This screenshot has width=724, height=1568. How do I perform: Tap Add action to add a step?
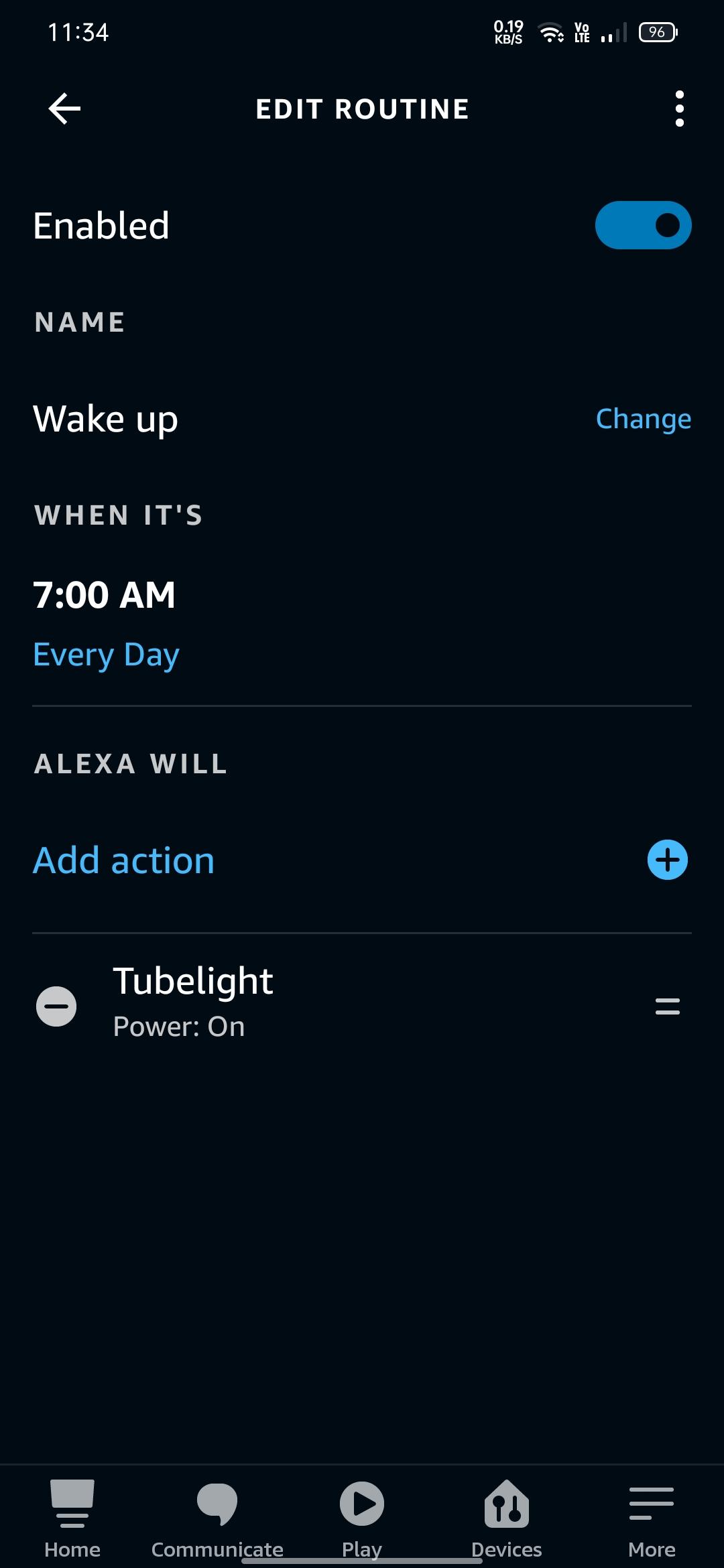point(123,860)
